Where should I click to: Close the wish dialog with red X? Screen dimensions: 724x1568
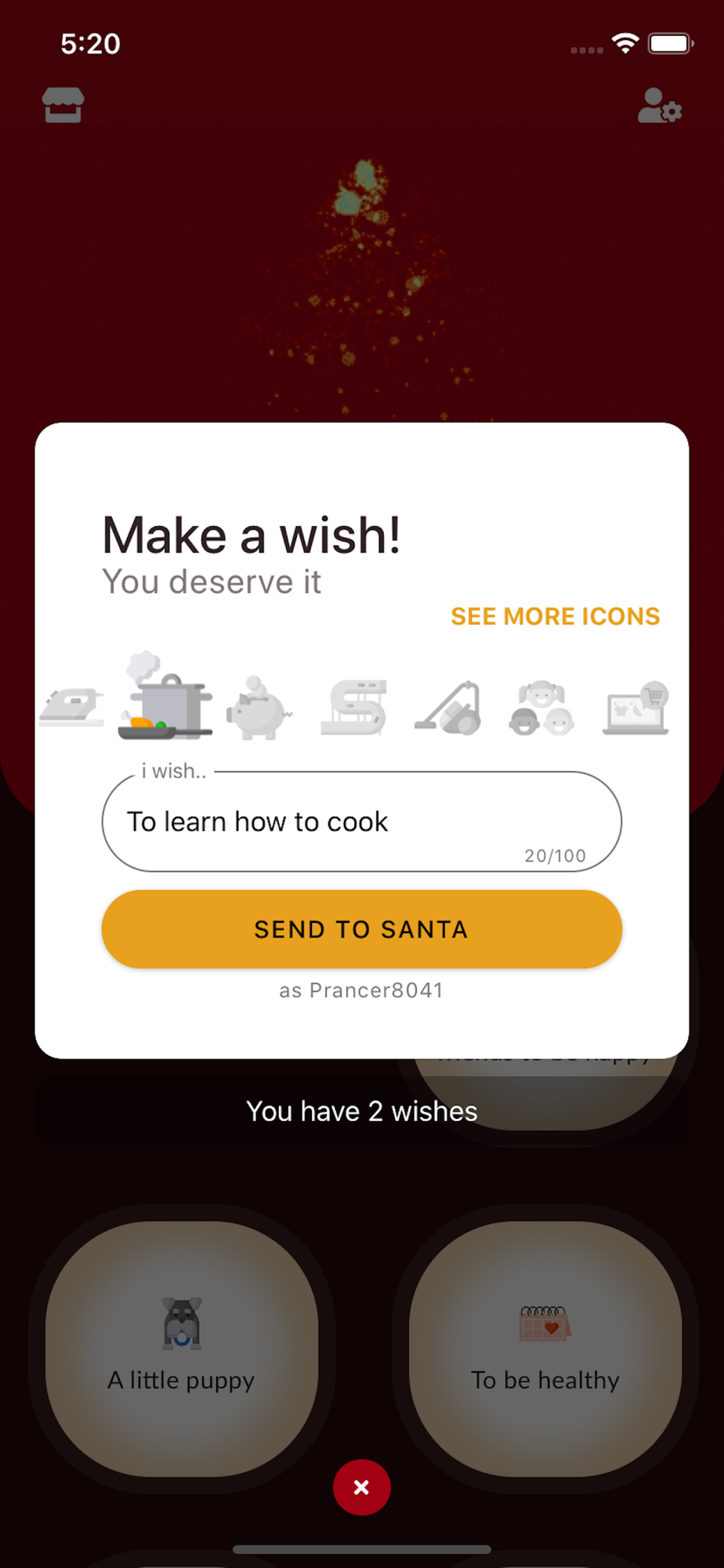pyautogui.click(x=362, y=1487)
